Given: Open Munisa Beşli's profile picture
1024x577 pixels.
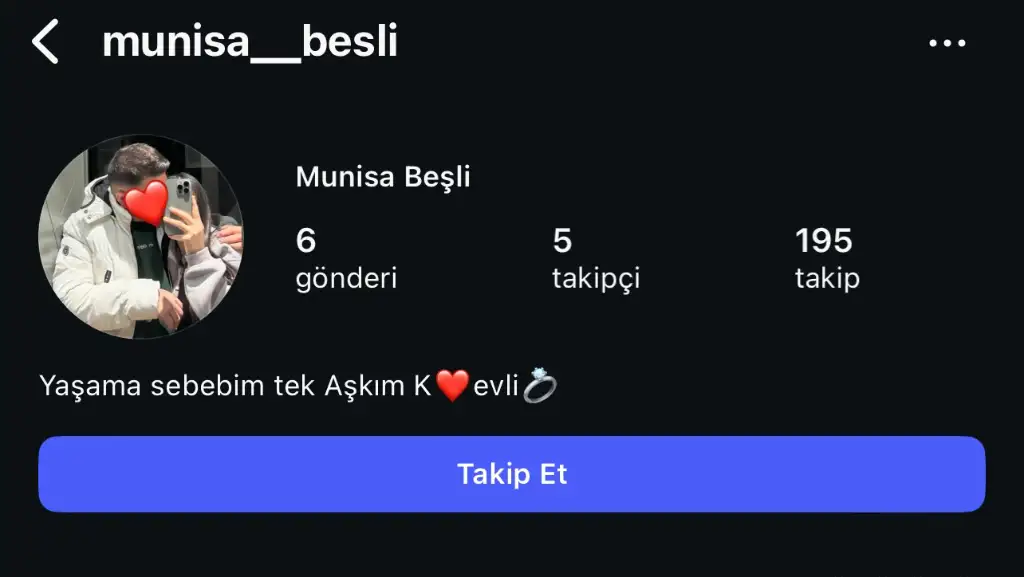Looking at the screenshot, I should pos(140,238).
